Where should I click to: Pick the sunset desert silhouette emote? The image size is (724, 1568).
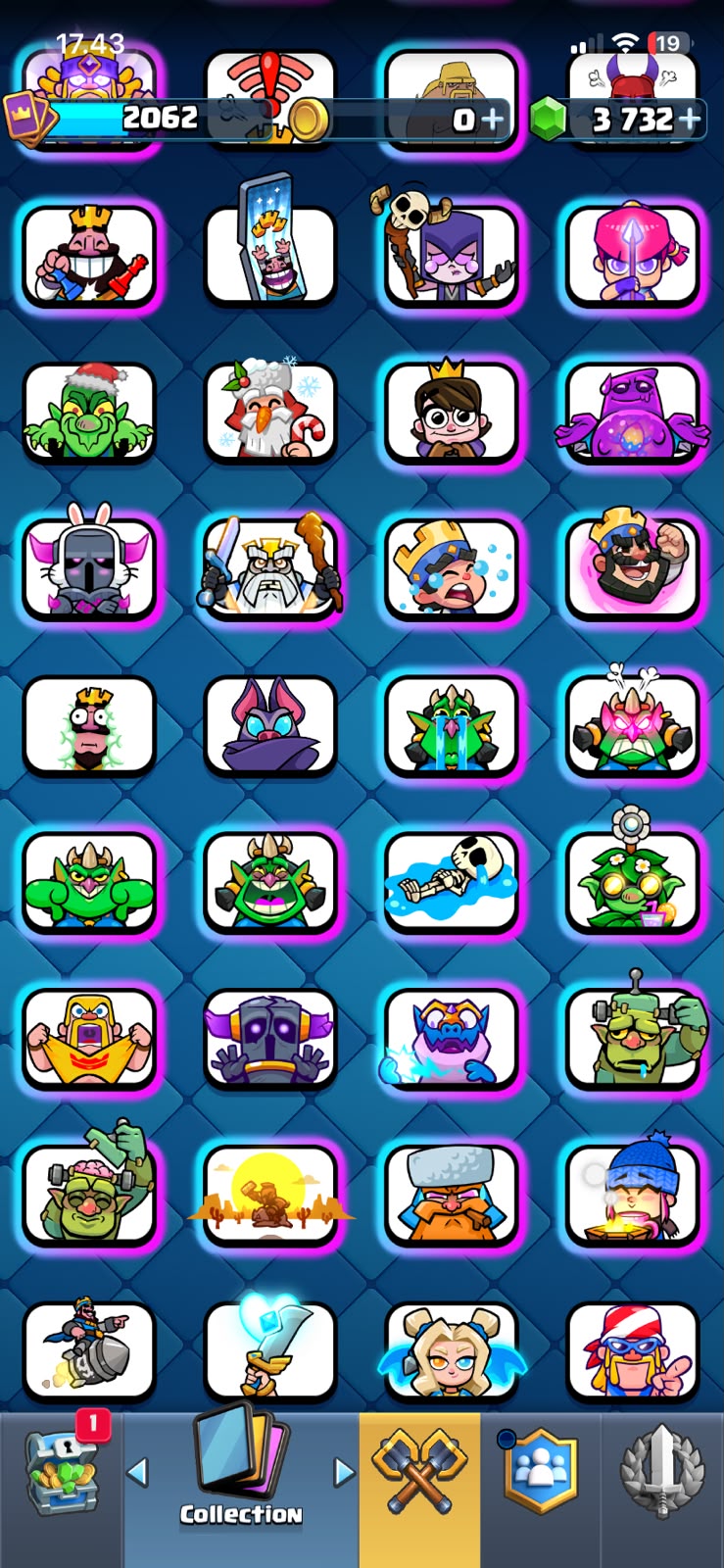(x=270, y=1194)
